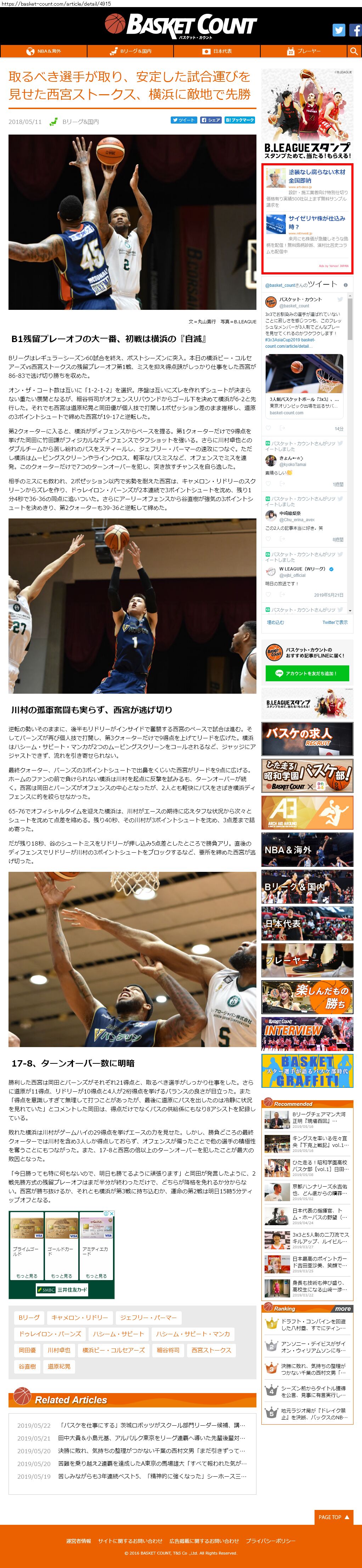Open バスケの求人 recruit banner
Screen dimensions: 362x1568
click(x=307, y=738)
